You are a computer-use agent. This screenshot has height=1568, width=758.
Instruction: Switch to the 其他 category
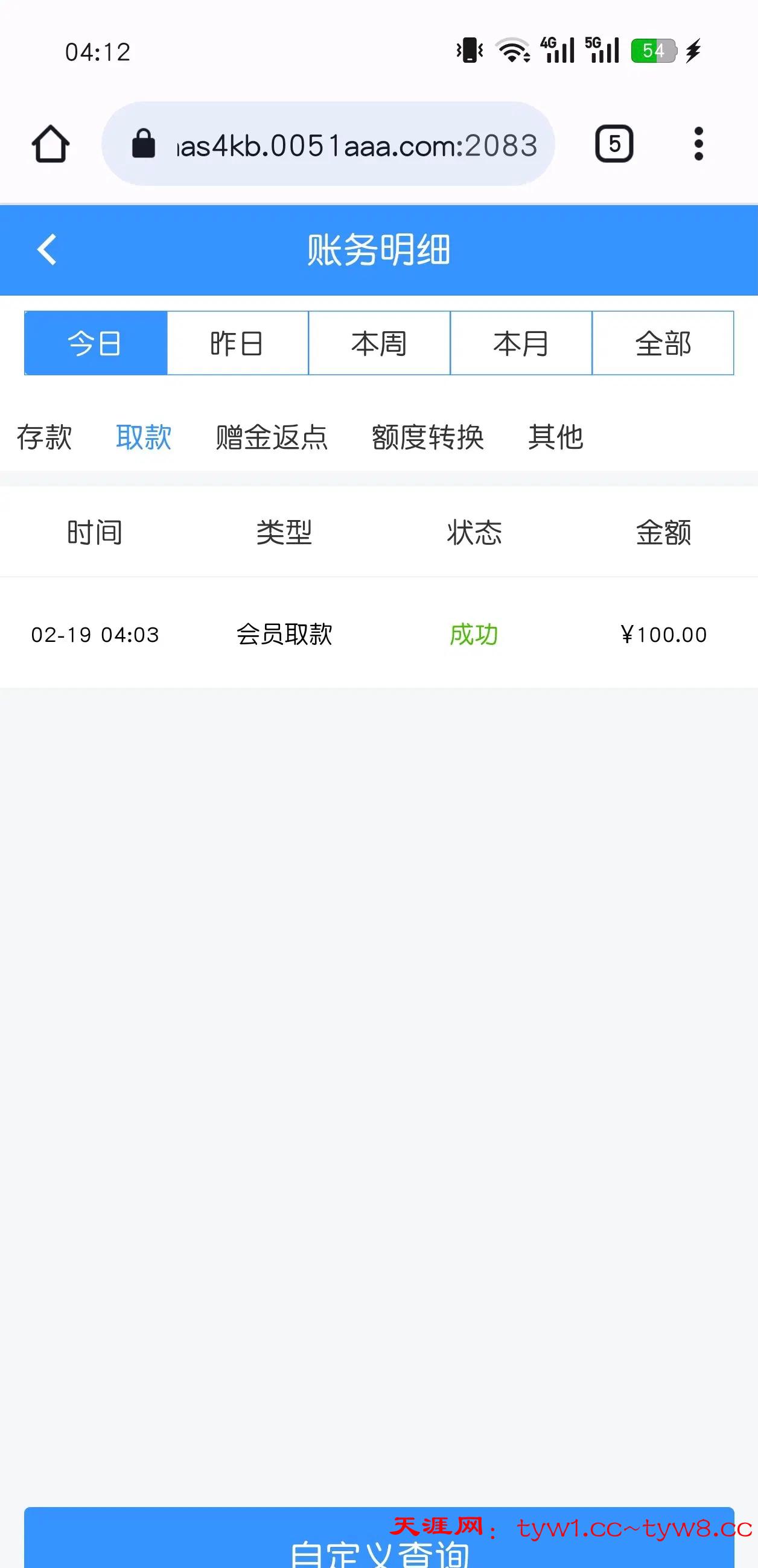coord(555,437)
